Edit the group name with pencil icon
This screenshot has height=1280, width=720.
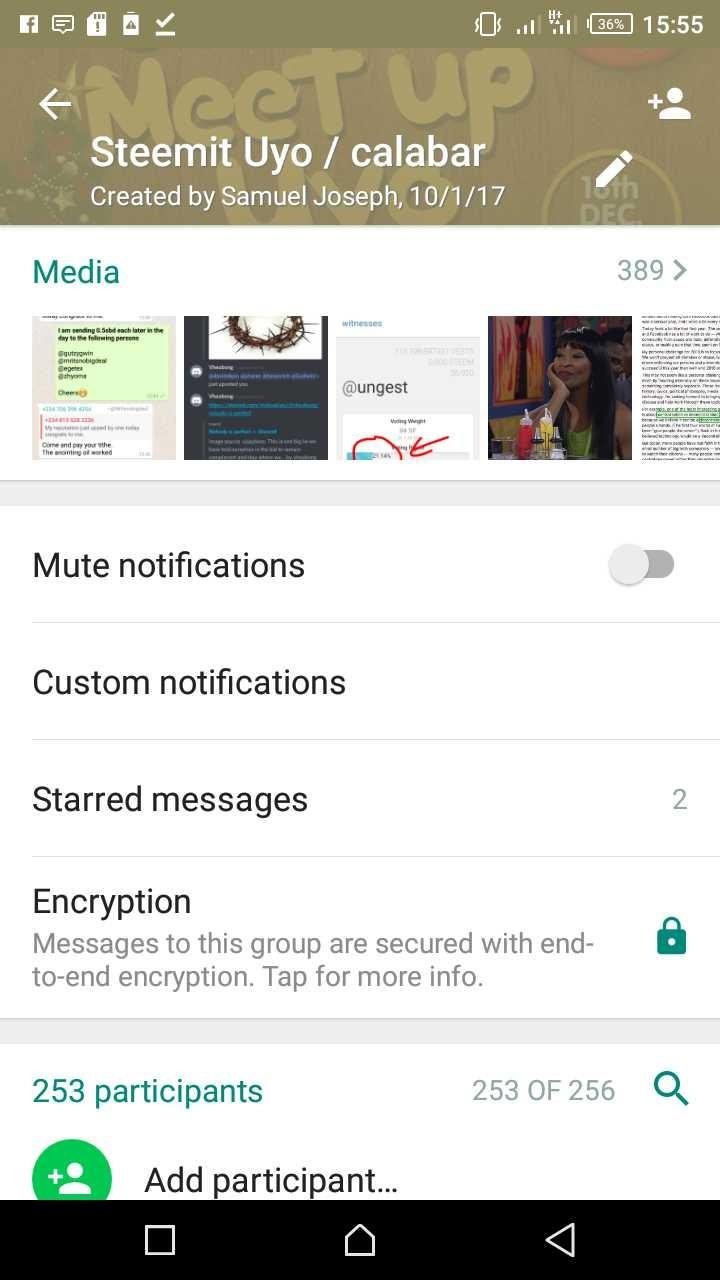pyautogui.click(x=614, y=170)
